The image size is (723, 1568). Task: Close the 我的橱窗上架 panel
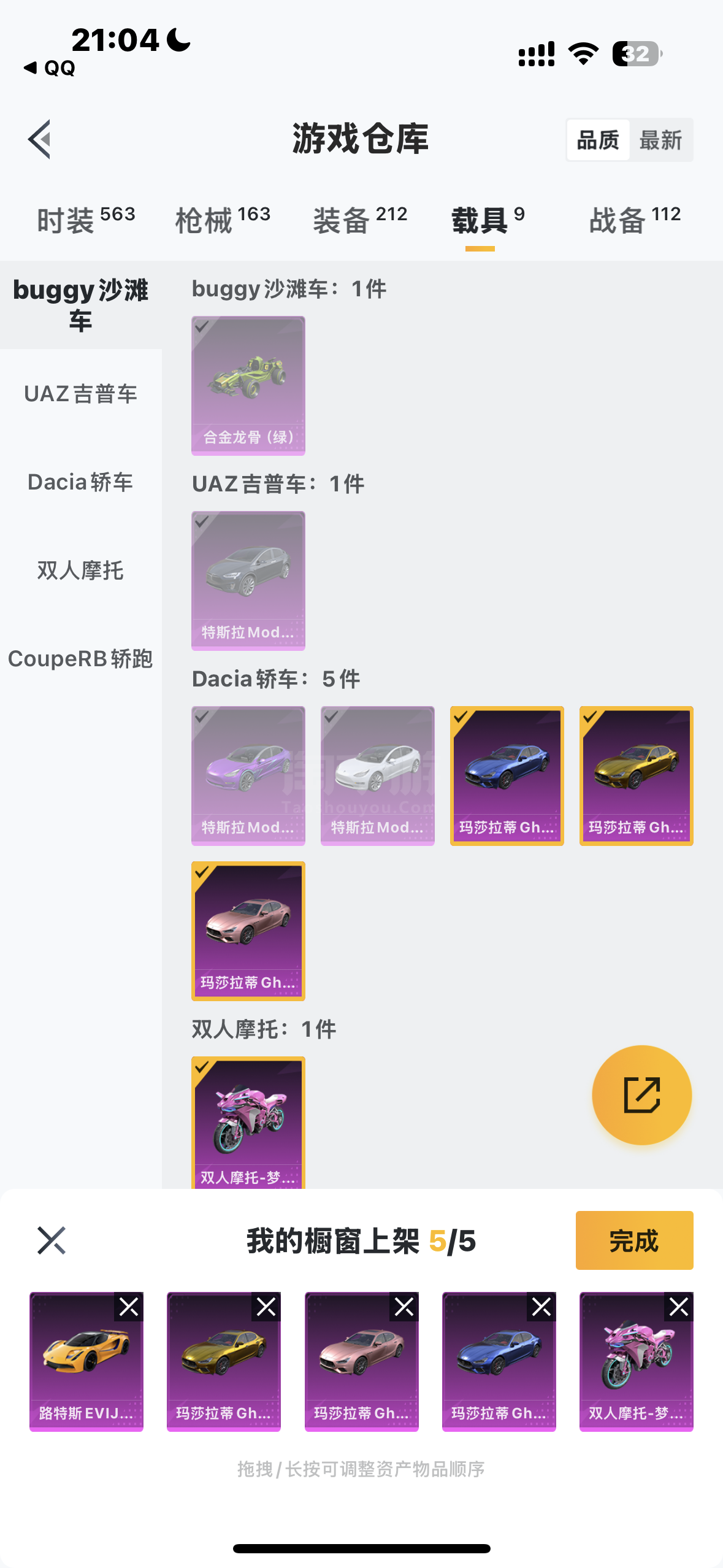click(52, 1240)
